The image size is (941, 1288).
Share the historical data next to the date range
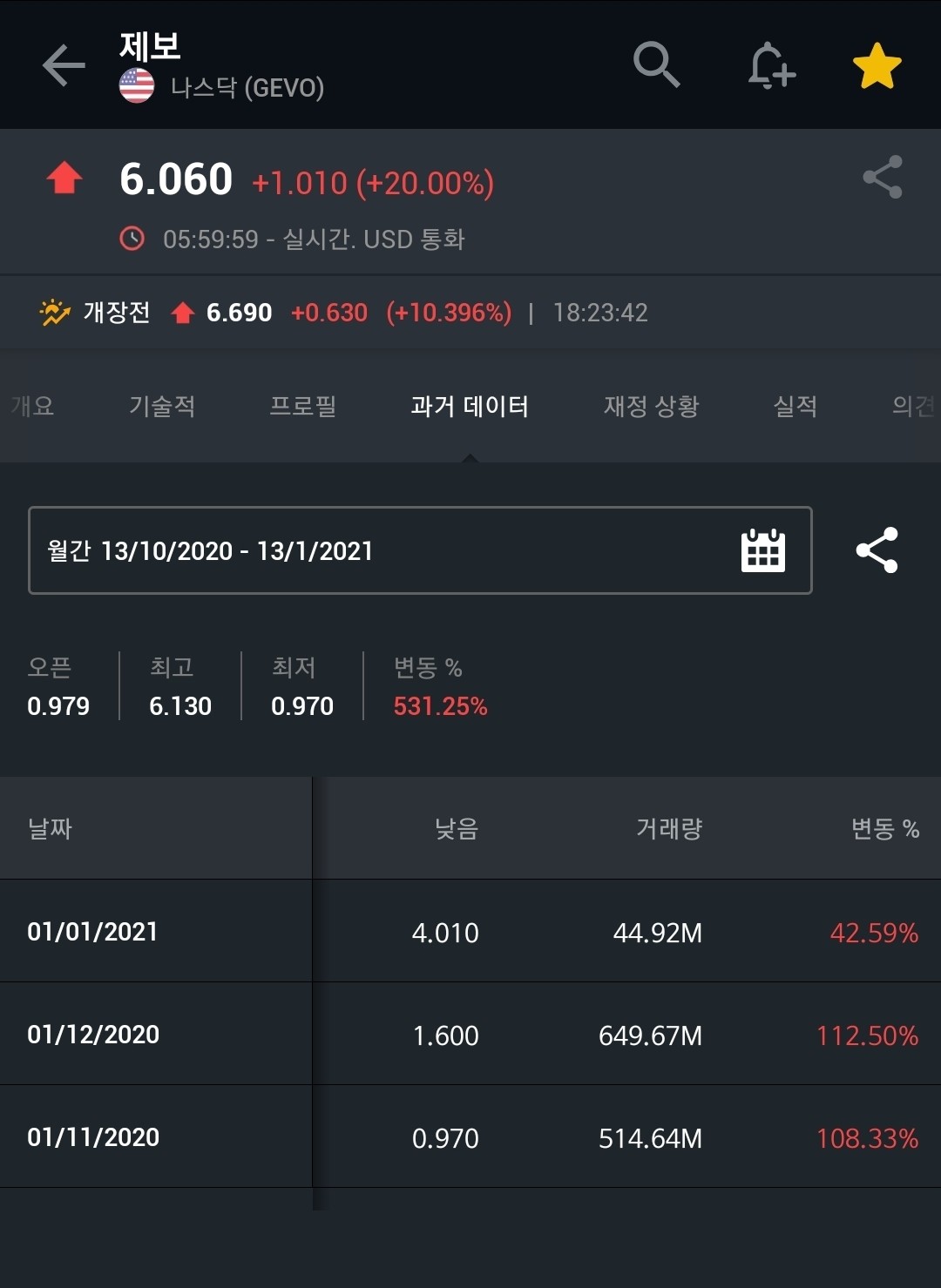877,550
